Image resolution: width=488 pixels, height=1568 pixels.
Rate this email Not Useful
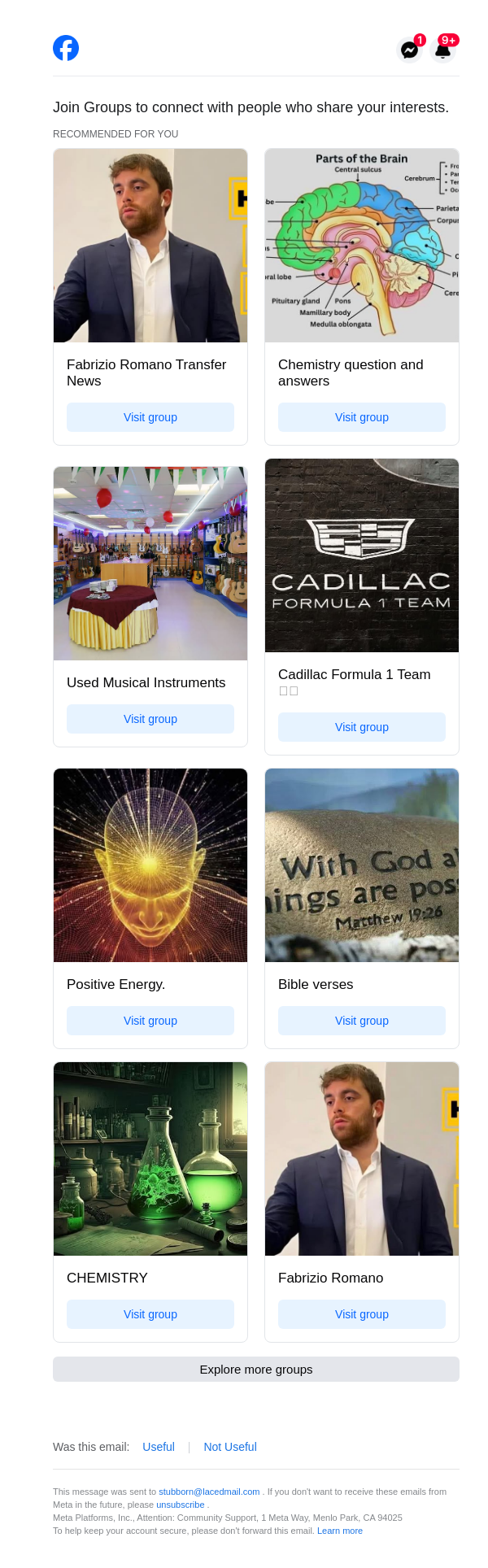(x=230, y=1447)
